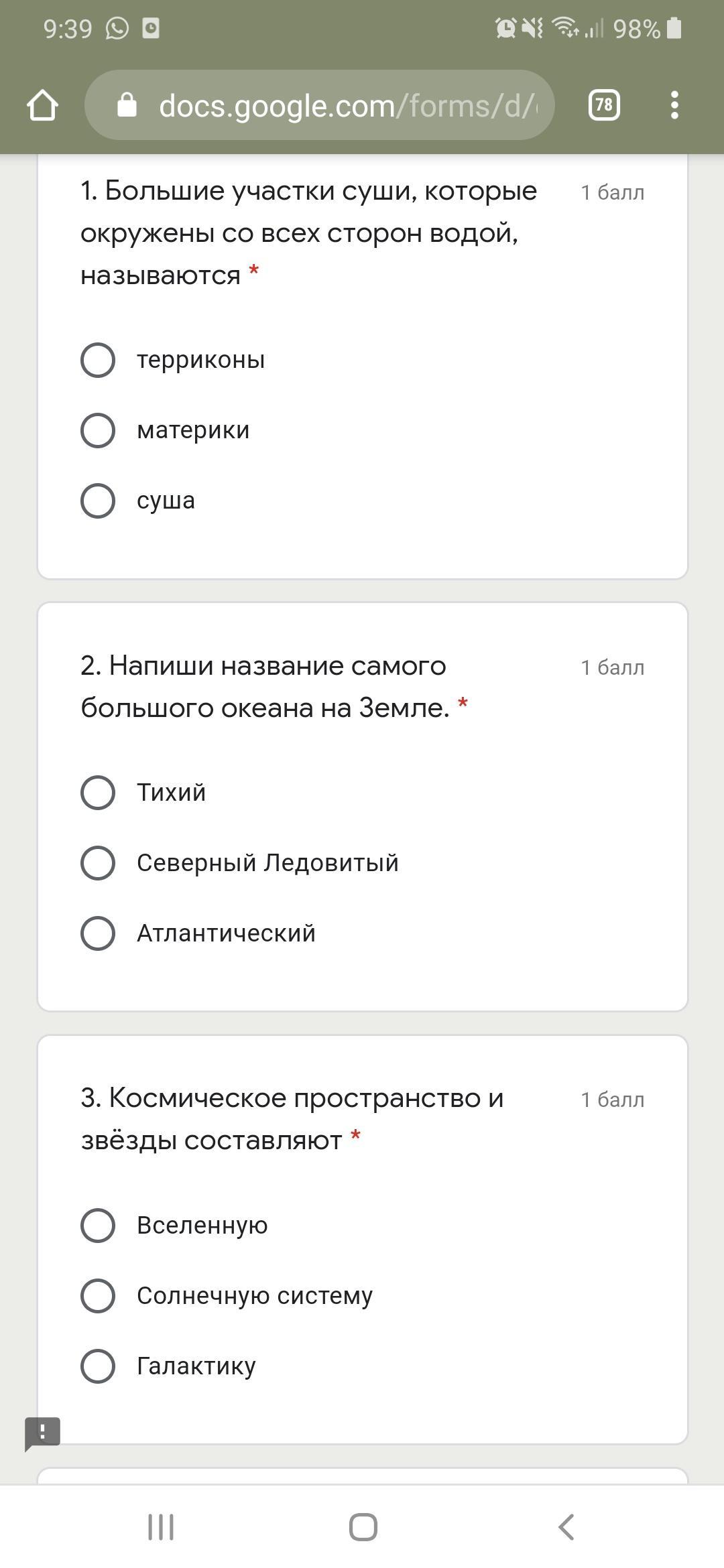Screen dimensions: 724x1568
Task: Open the tab switcher showing 78 tabs
Action: tap(604, 105)
